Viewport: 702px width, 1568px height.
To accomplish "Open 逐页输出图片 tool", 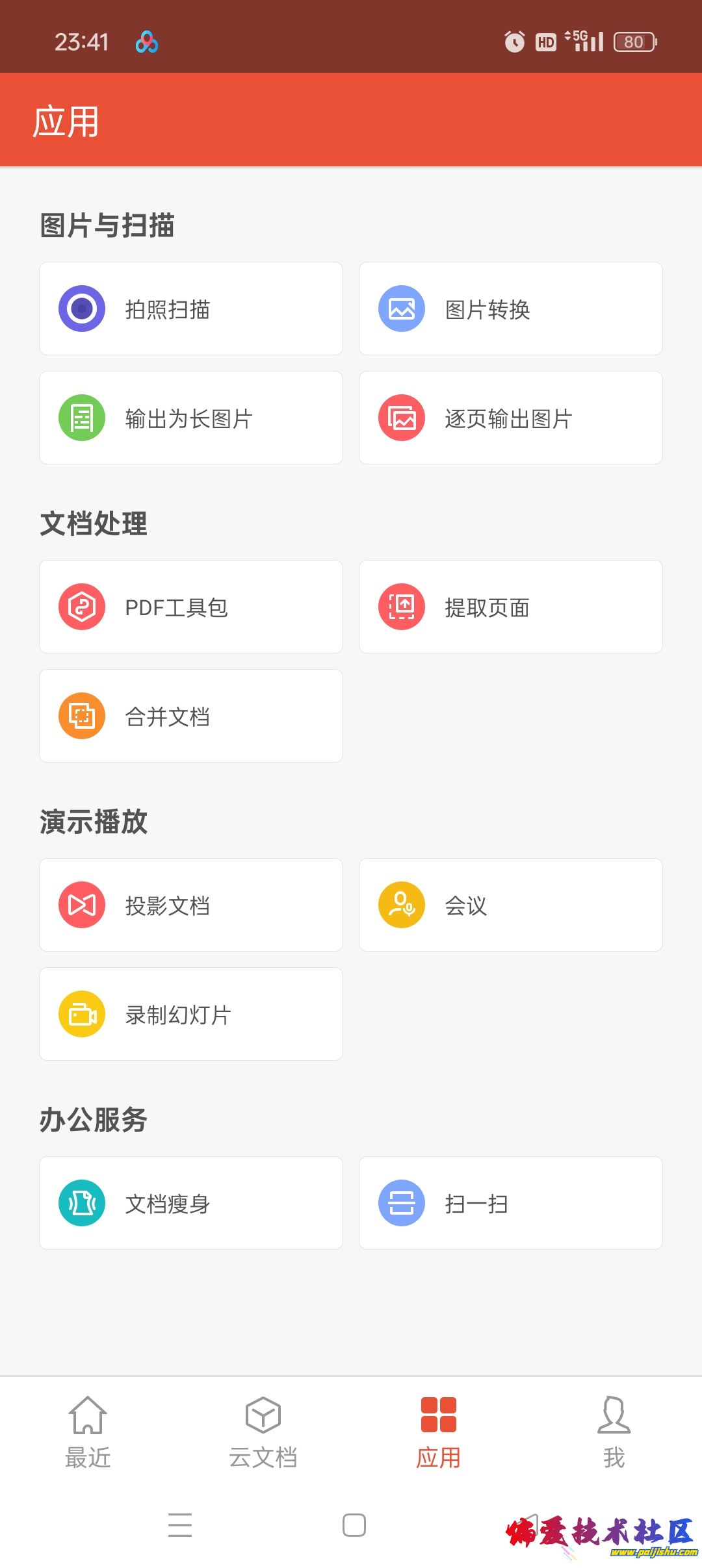I will pos(510,418).
